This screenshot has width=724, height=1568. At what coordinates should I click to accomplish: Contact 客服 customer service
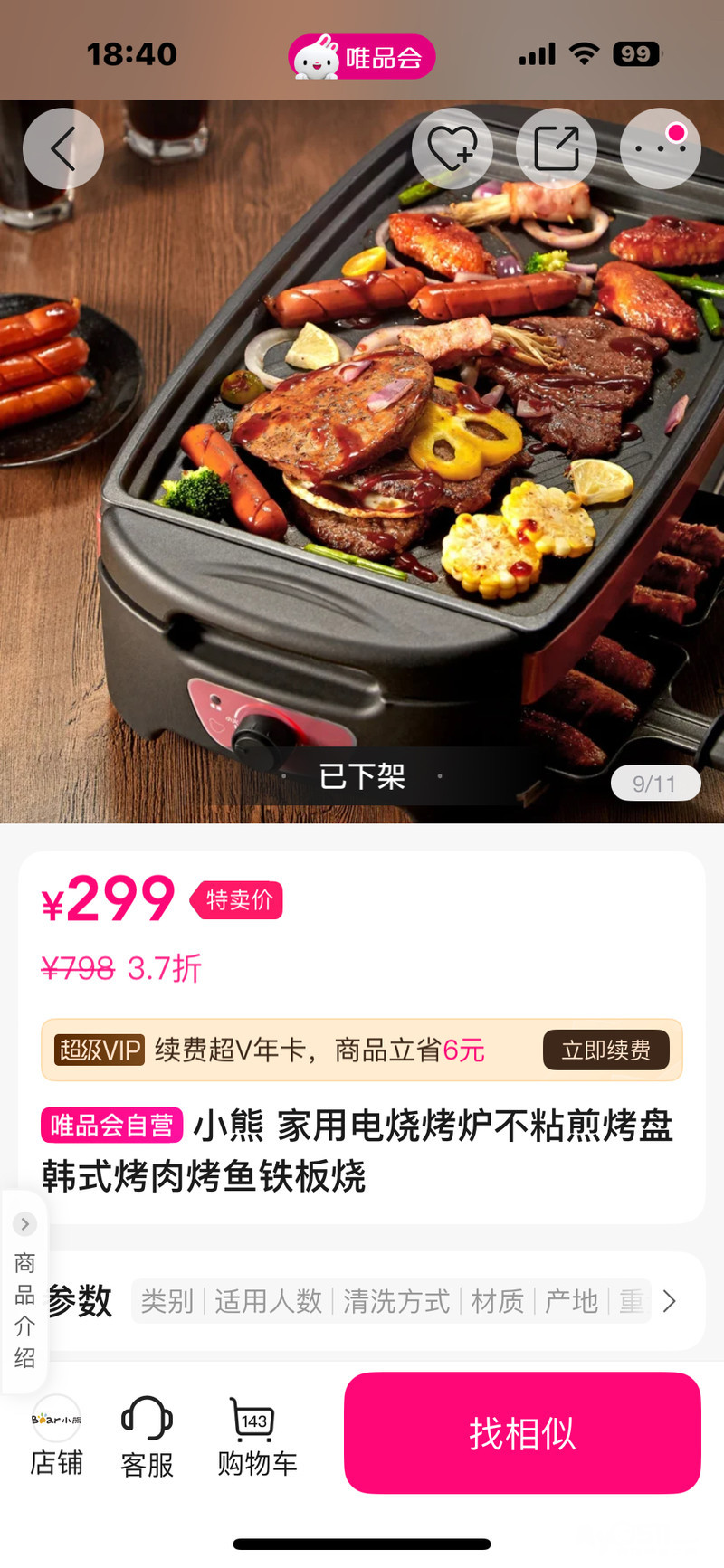pos(147,1436)
